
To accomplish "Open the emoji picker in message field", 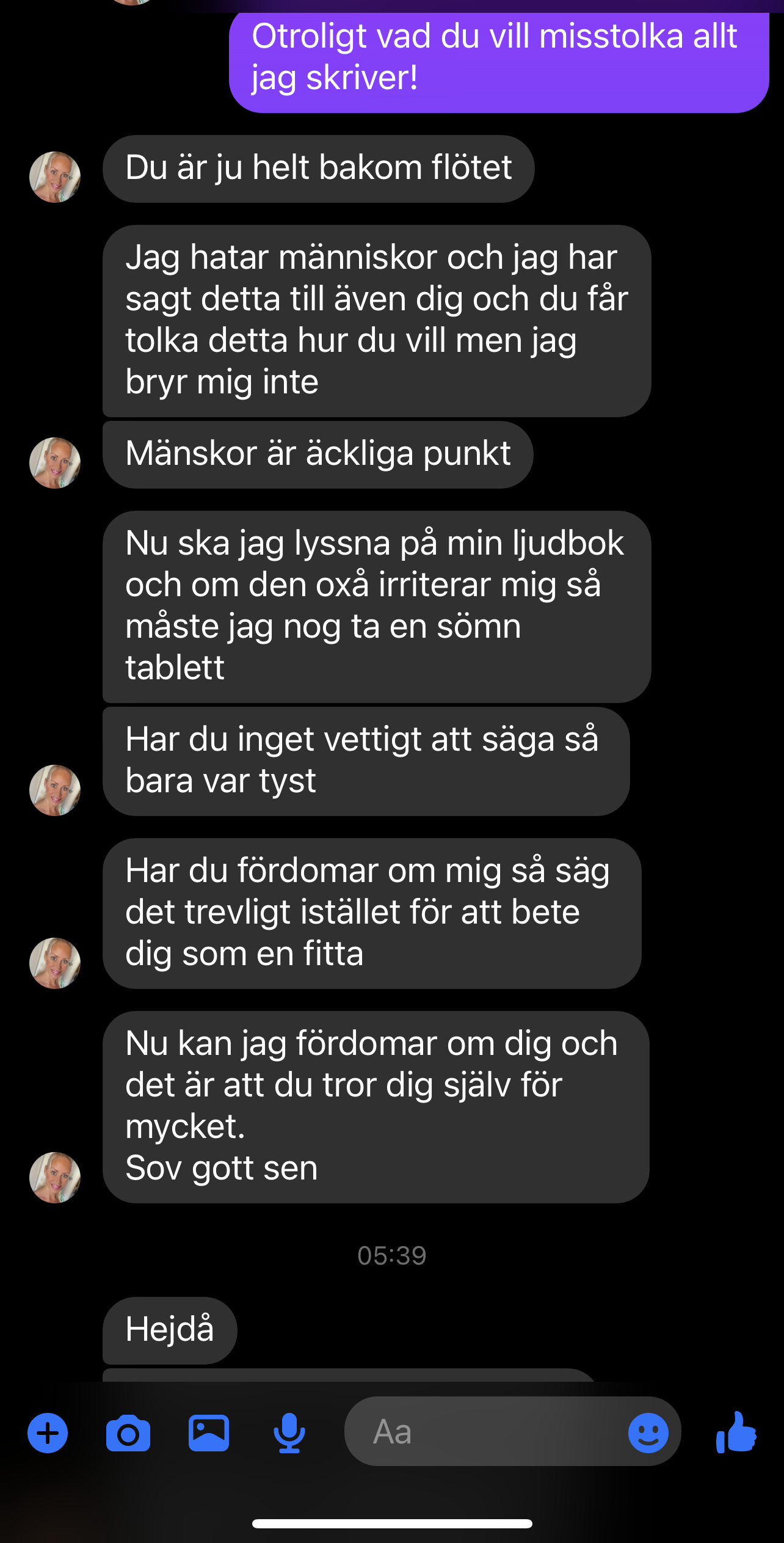I will point(648,1433).
